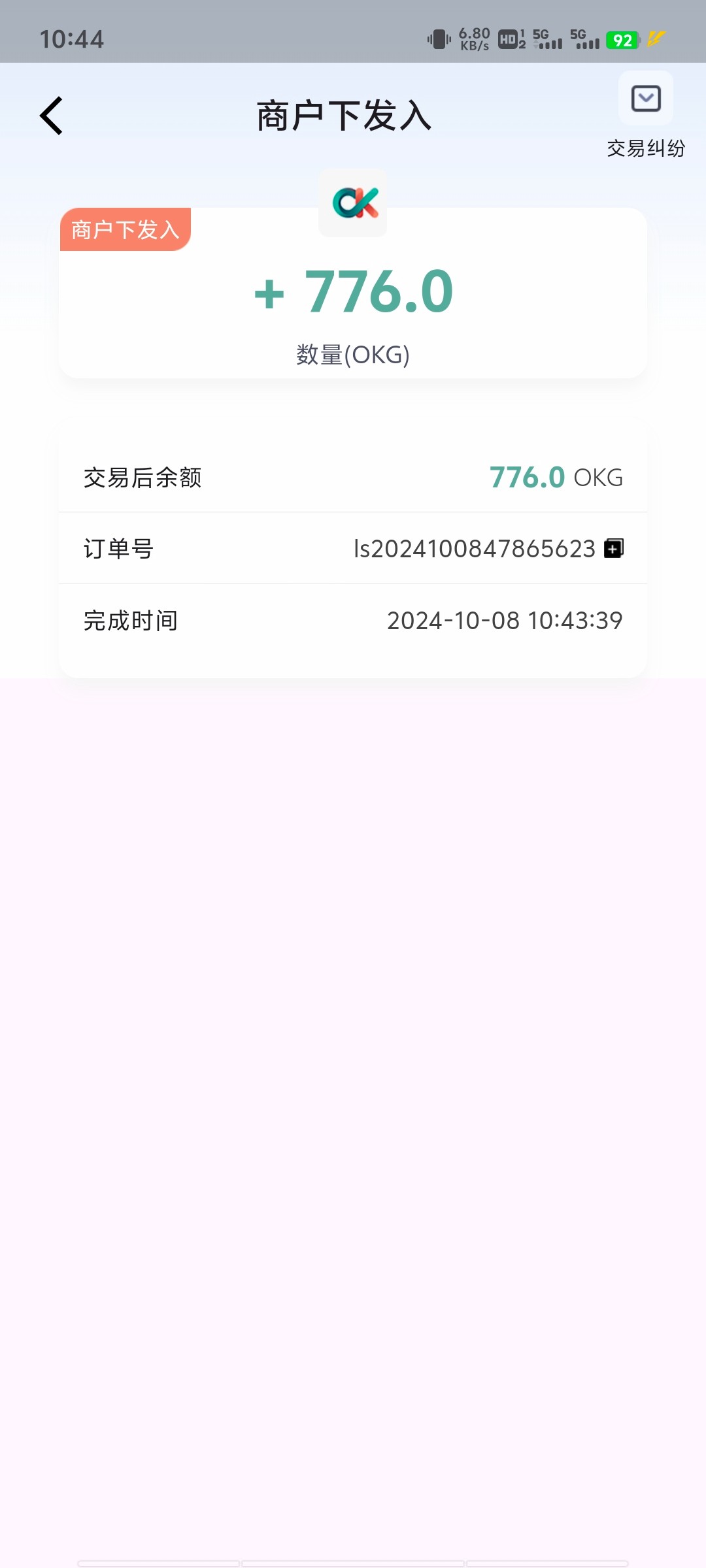The width and height of the screenshot is (706, 1568).
Task: Open the 交易纠纷 dispute option
Action: coord(646,115)
